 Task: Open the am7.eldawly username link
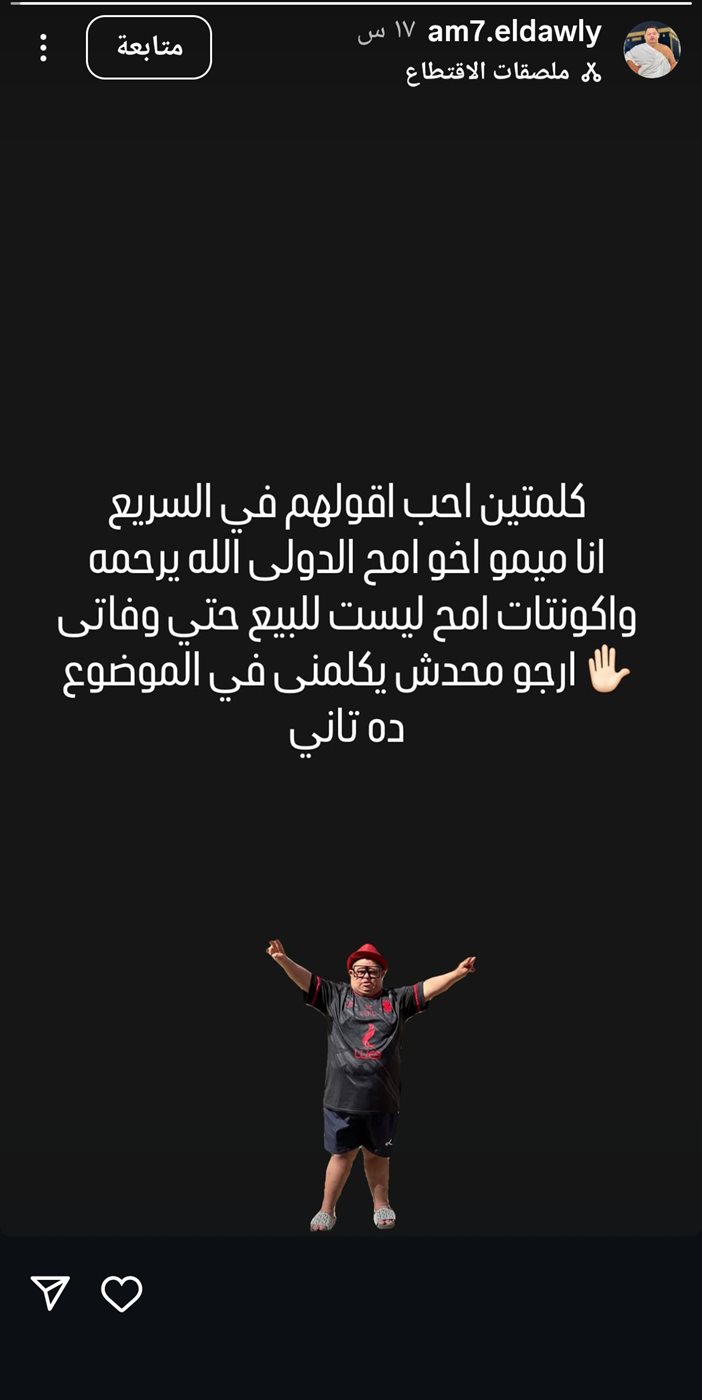(514, 32)
